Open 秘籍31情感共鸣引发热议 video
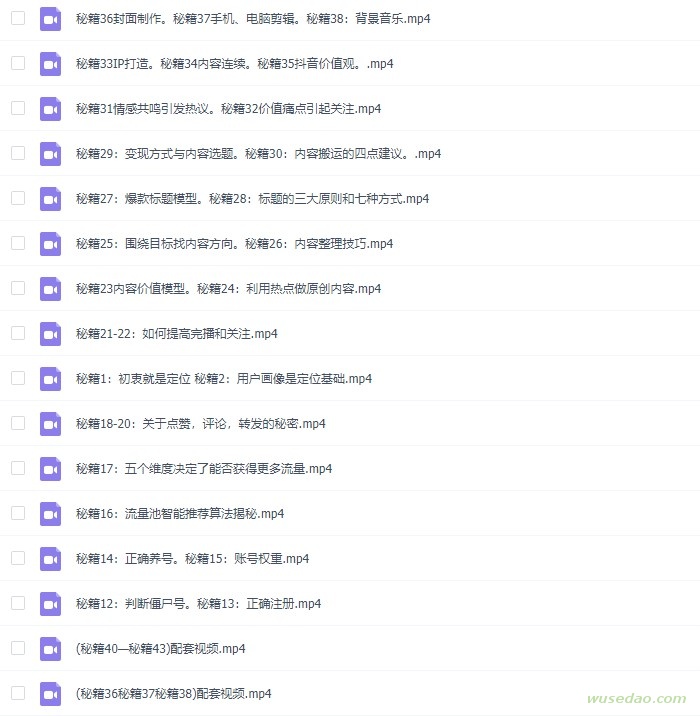700x716 pixels. click(x=228, y=108)
